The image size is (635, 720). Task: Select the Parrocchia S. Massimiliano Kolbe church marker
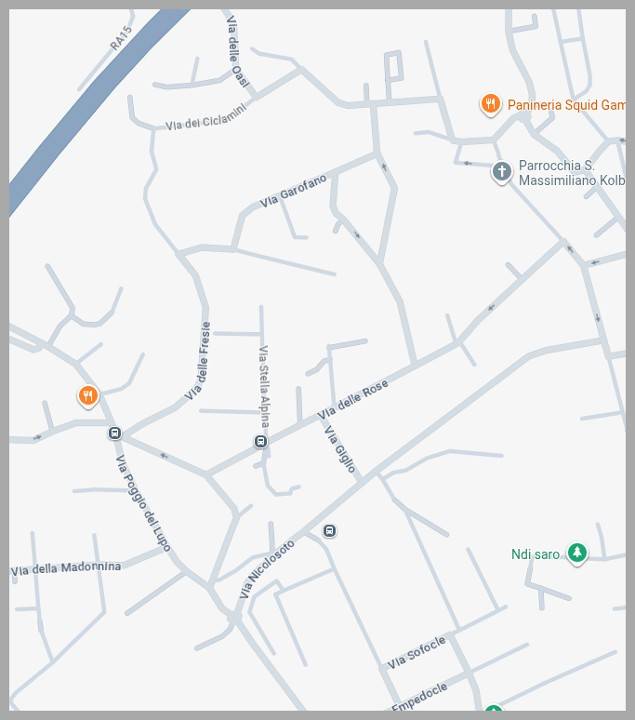click(x=502, y=172)
